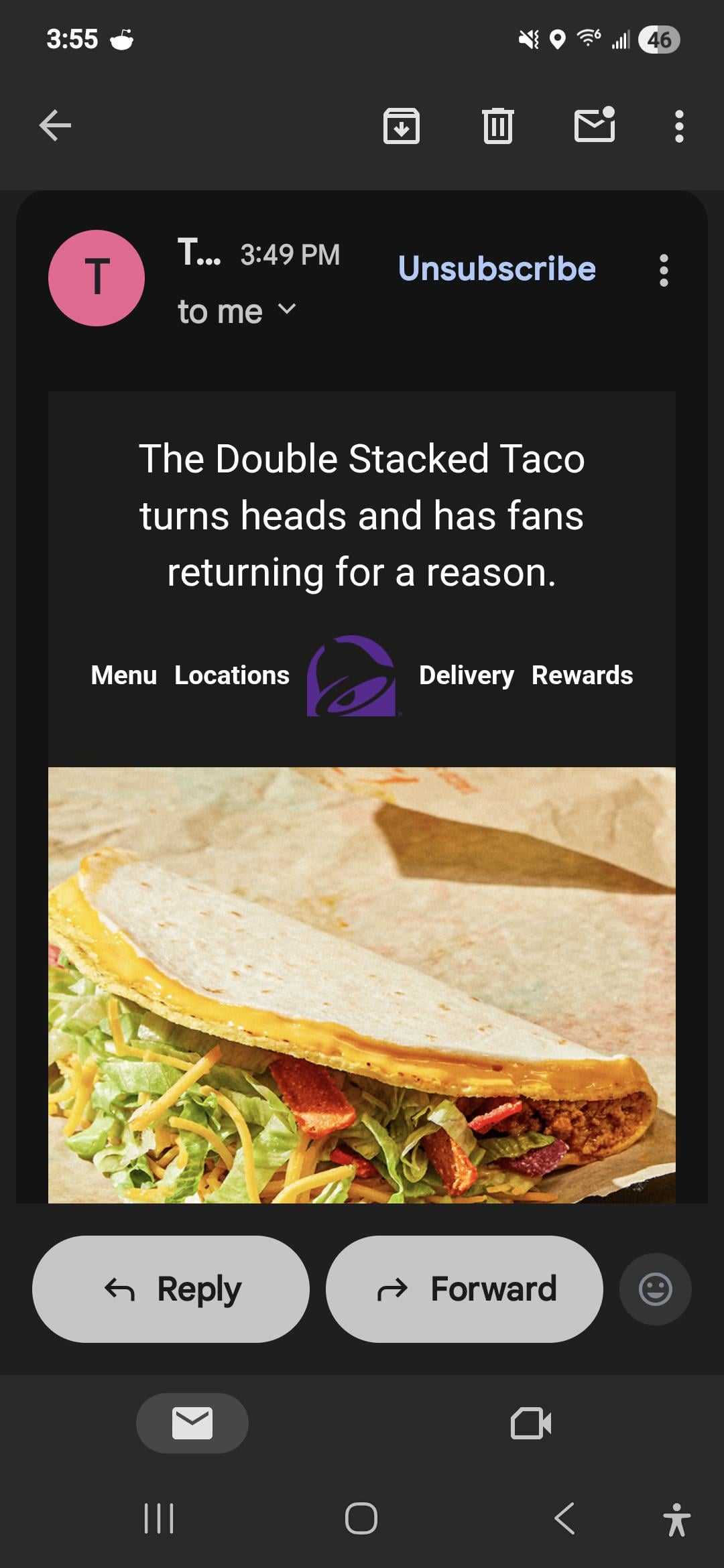Add an emoji reaction
724x1568 pixels.
[655, 1289]
